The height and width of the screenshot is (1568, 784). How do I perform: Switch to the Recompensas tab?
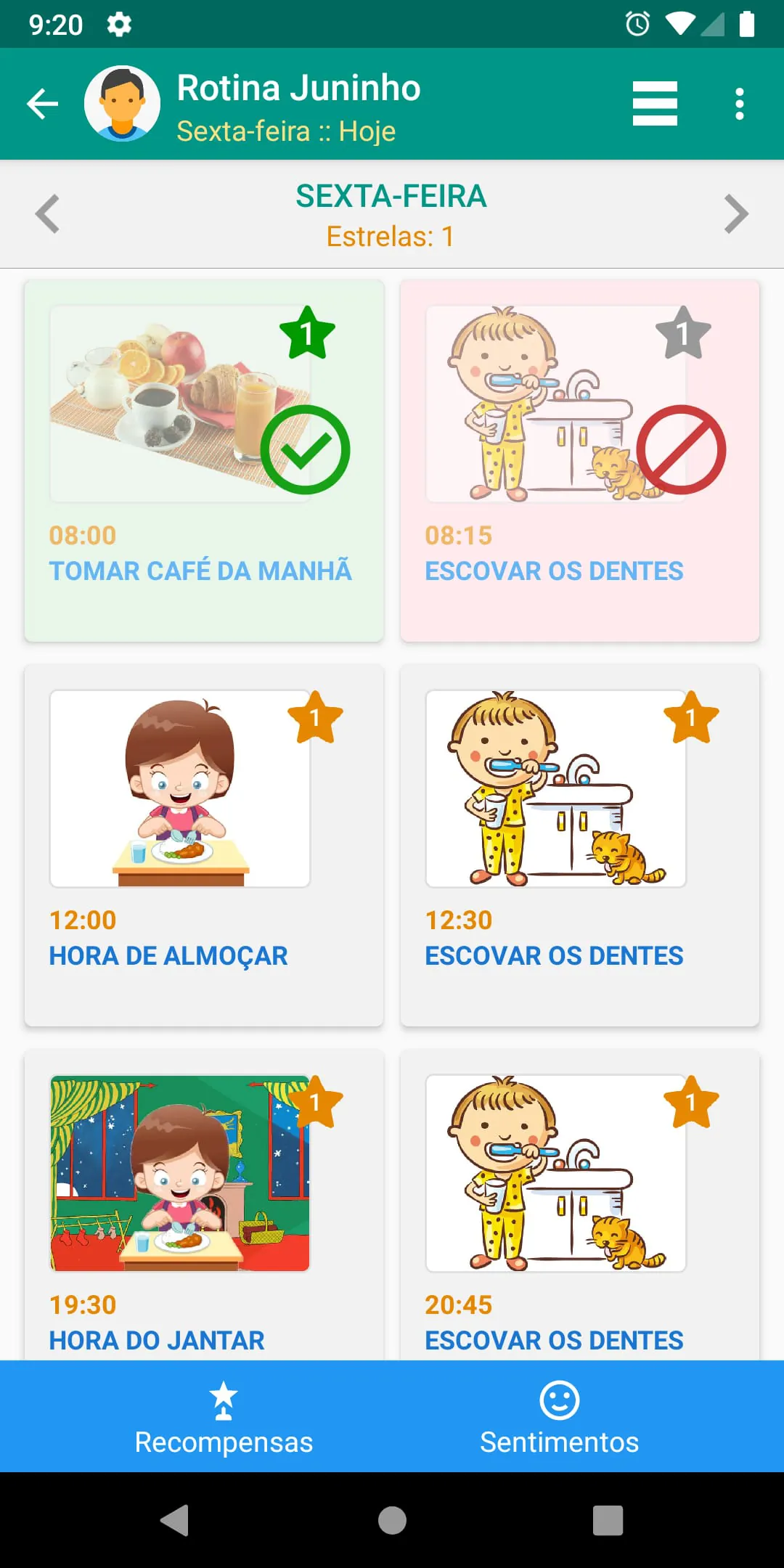point(224,1417)
